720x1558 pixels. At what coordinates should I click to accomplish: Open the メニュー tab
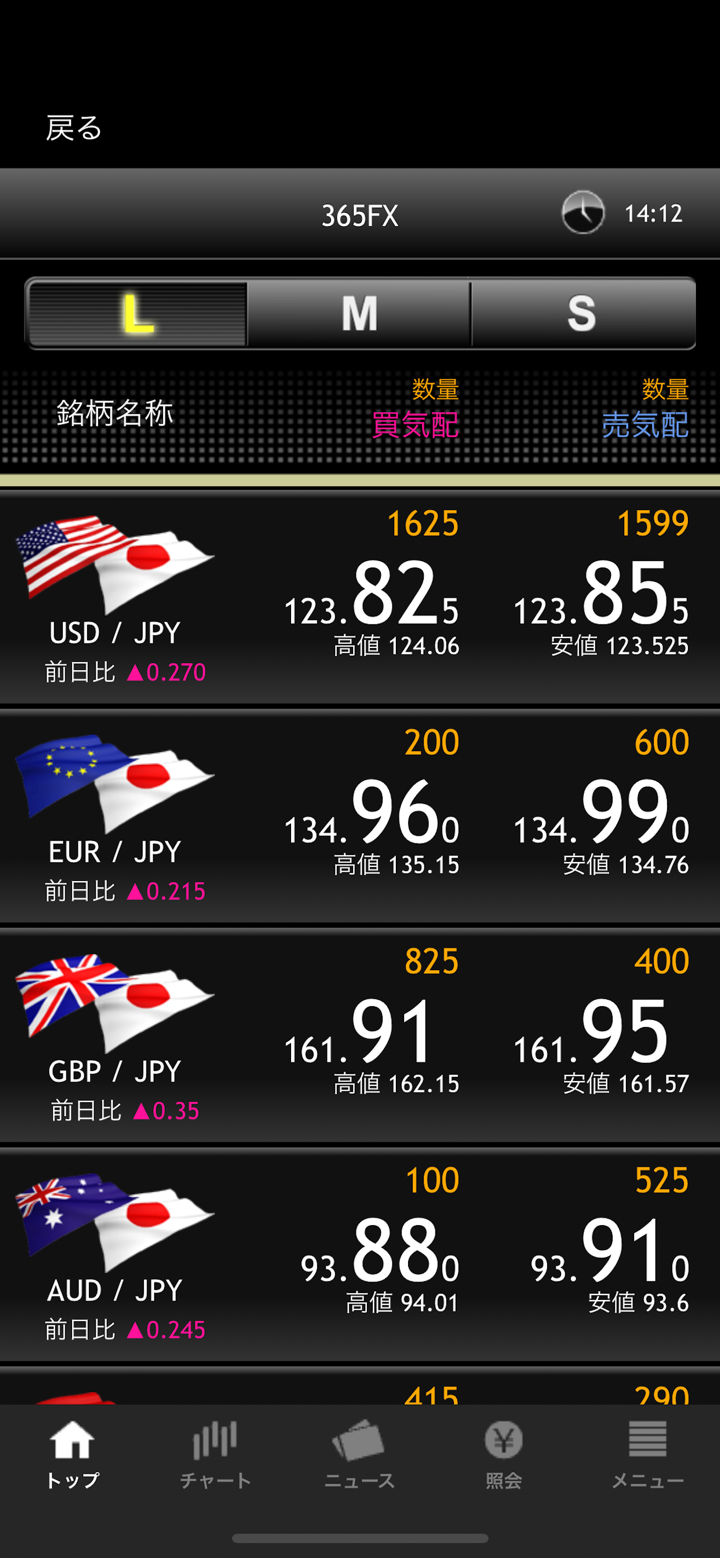pos(647,1455)
